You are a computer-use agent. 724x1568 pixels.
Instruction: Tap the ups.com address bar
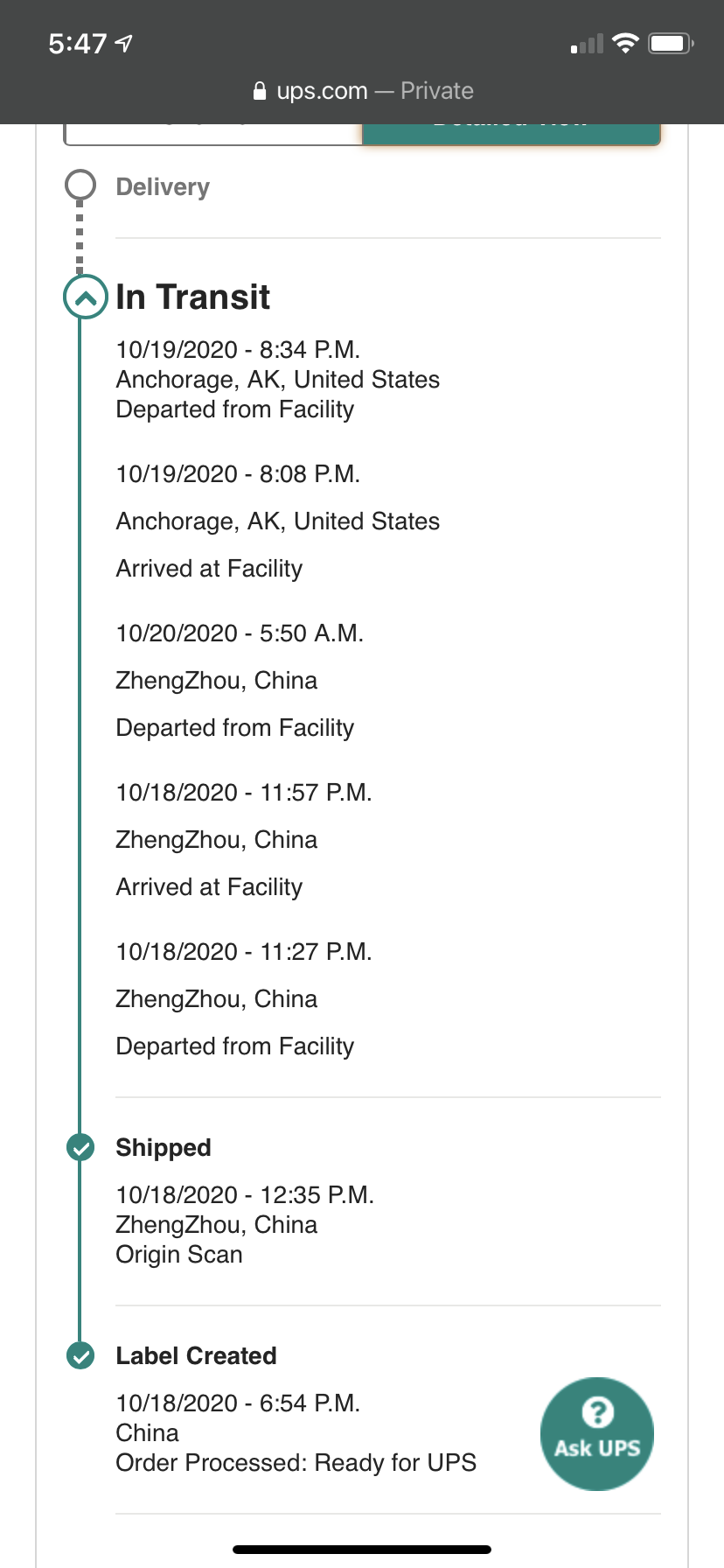click(x=362, y=91)
